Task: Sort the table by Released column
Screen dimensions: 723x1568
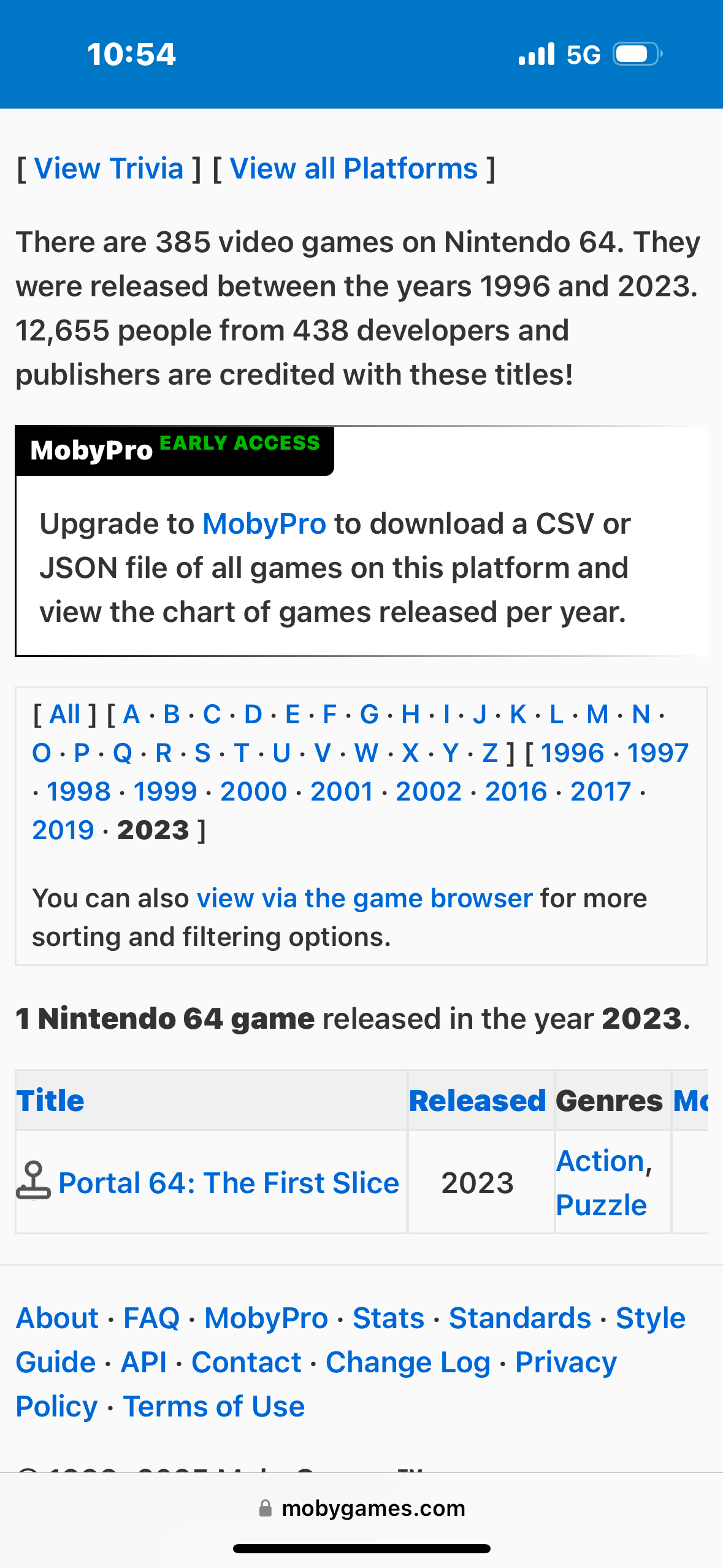Action: click(x=477, y=1101)
